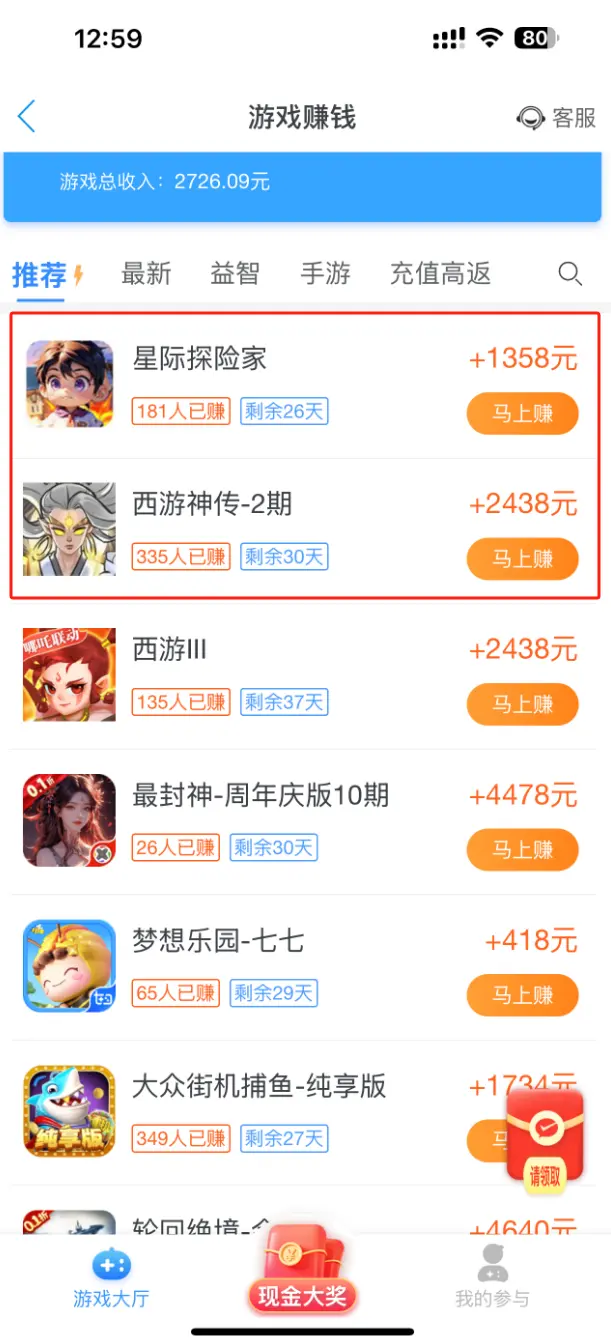Switch to 我的参与 tab
Screen dimensions: 611x1339
click(x=492, y=1277)
